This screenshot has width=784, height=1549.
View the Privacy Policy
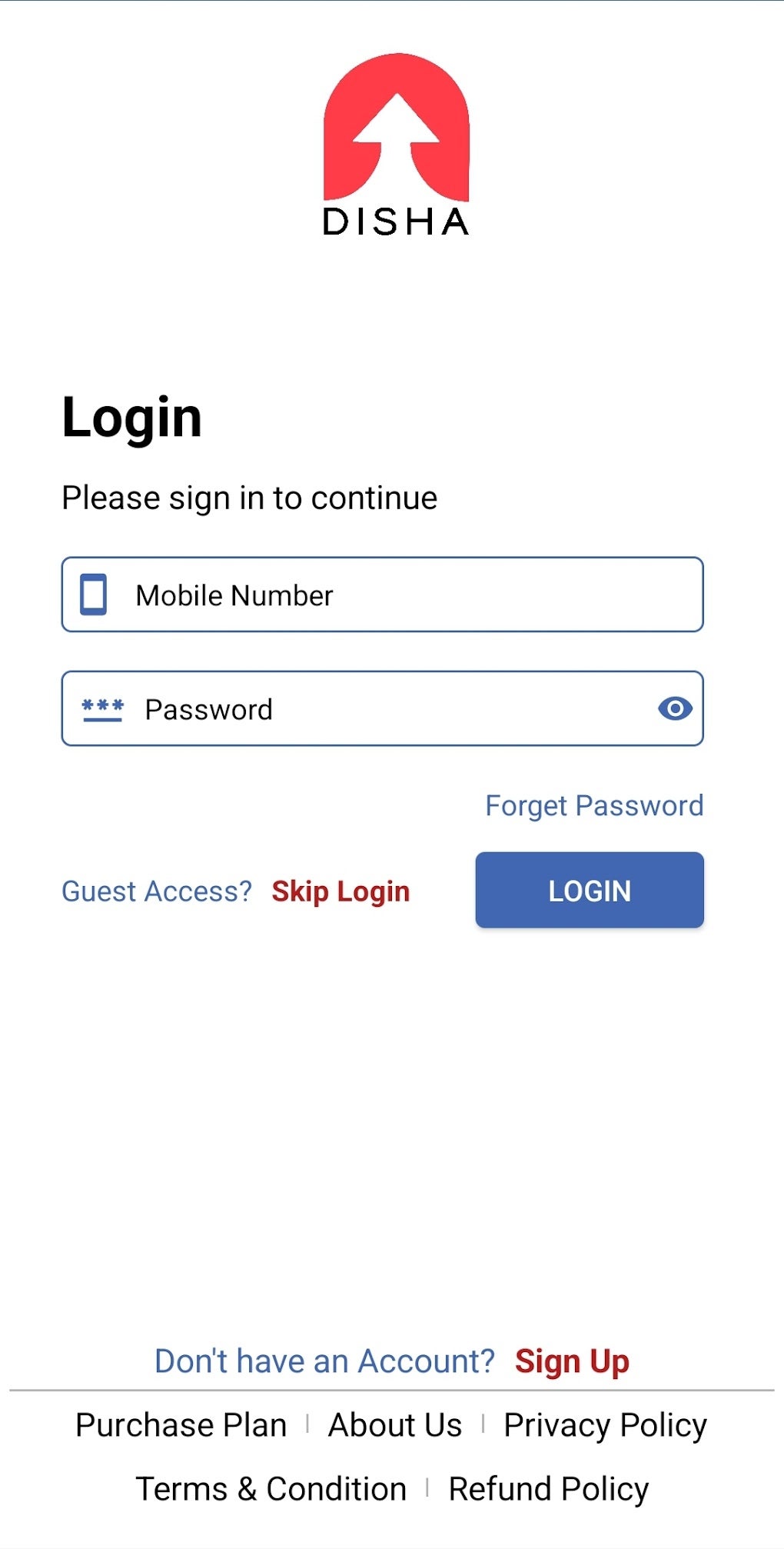click(606, 1424)
